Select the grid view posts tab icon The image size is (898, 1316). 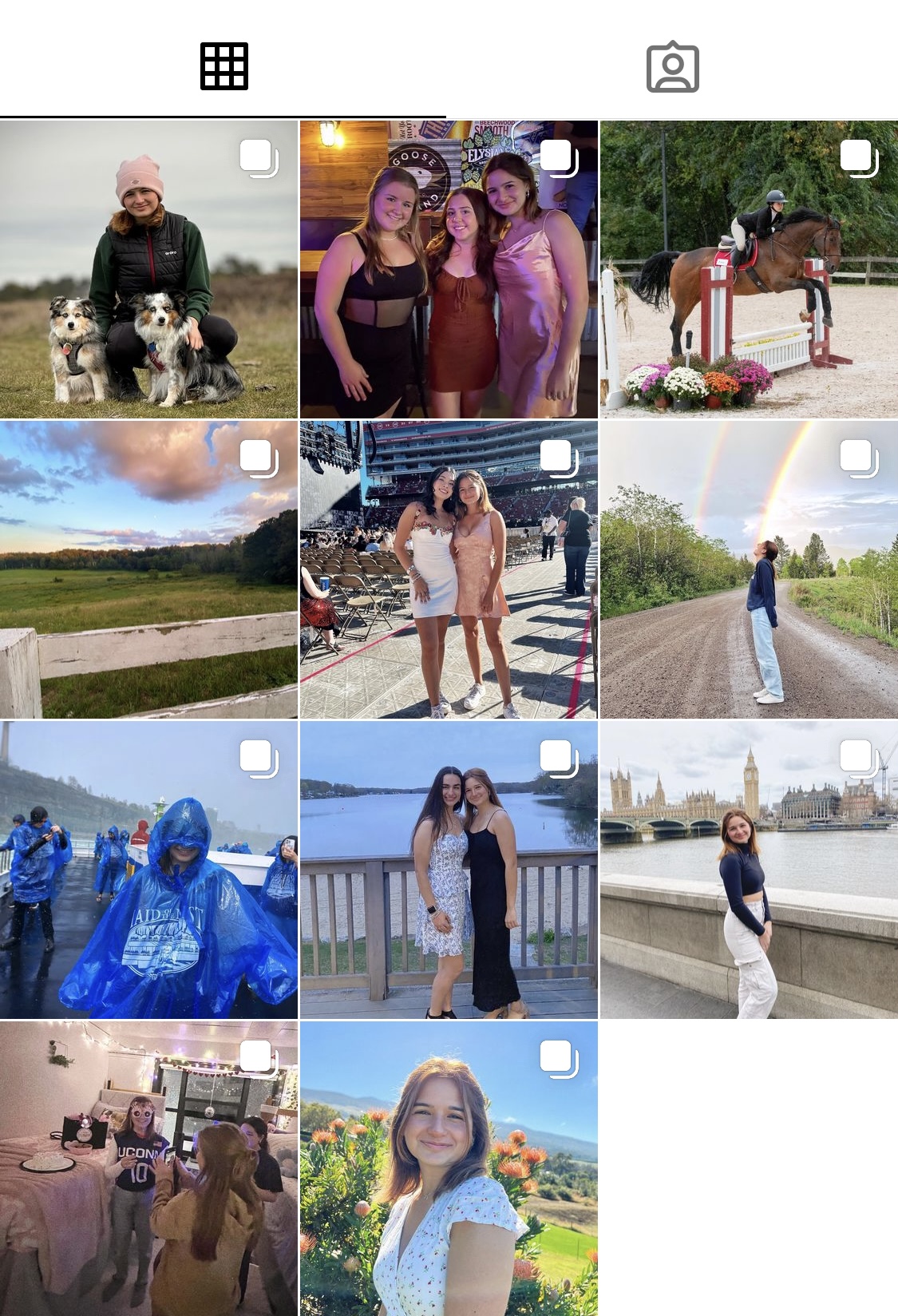(224, 66)
